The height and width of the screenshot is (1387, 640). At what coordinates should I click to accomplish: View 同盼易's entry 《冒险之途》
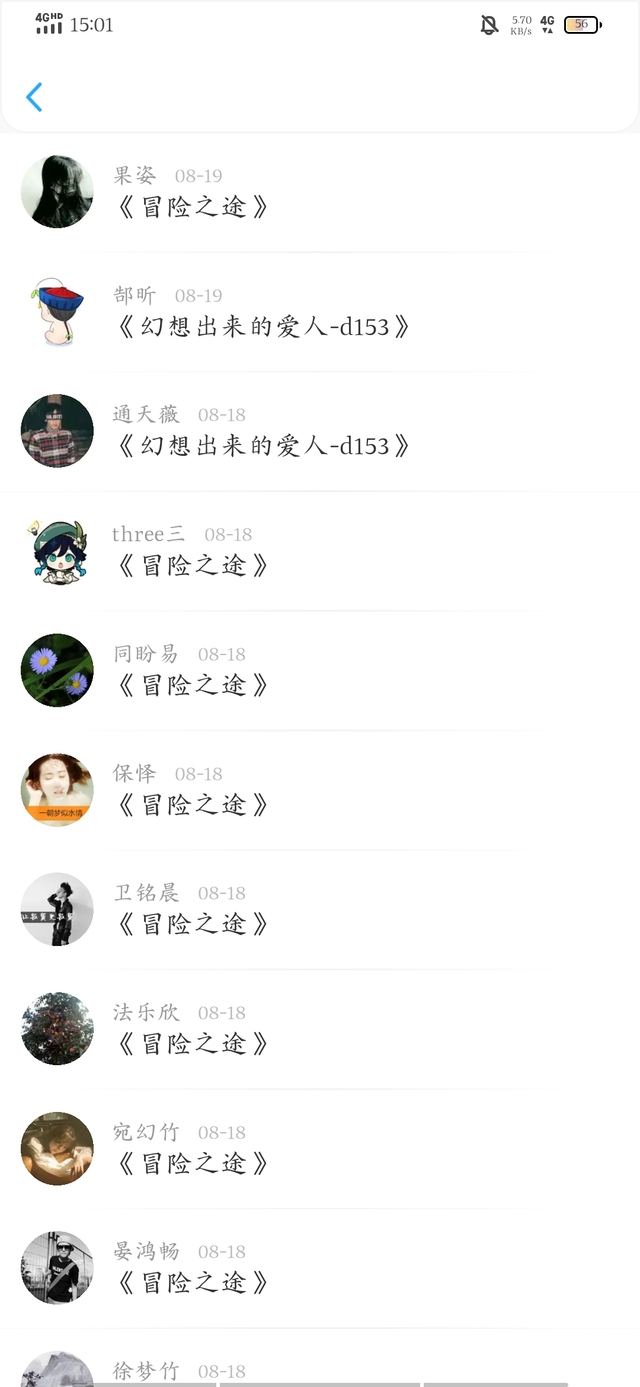(193, 686)
